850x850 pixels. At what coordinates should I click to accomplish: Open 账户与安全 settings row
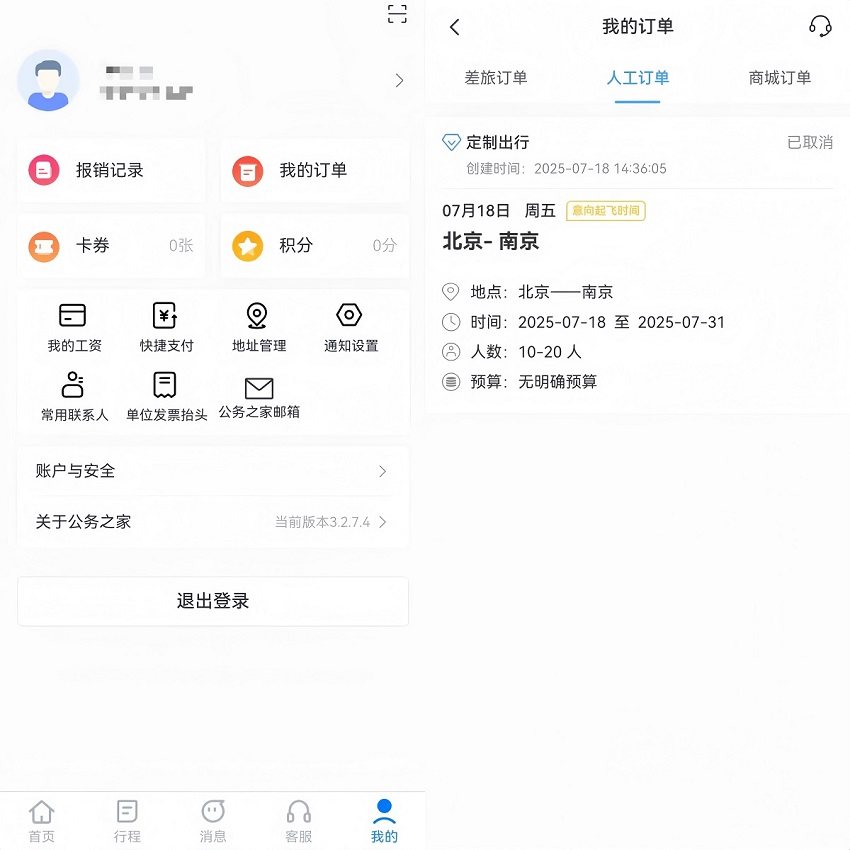[212, 471]
